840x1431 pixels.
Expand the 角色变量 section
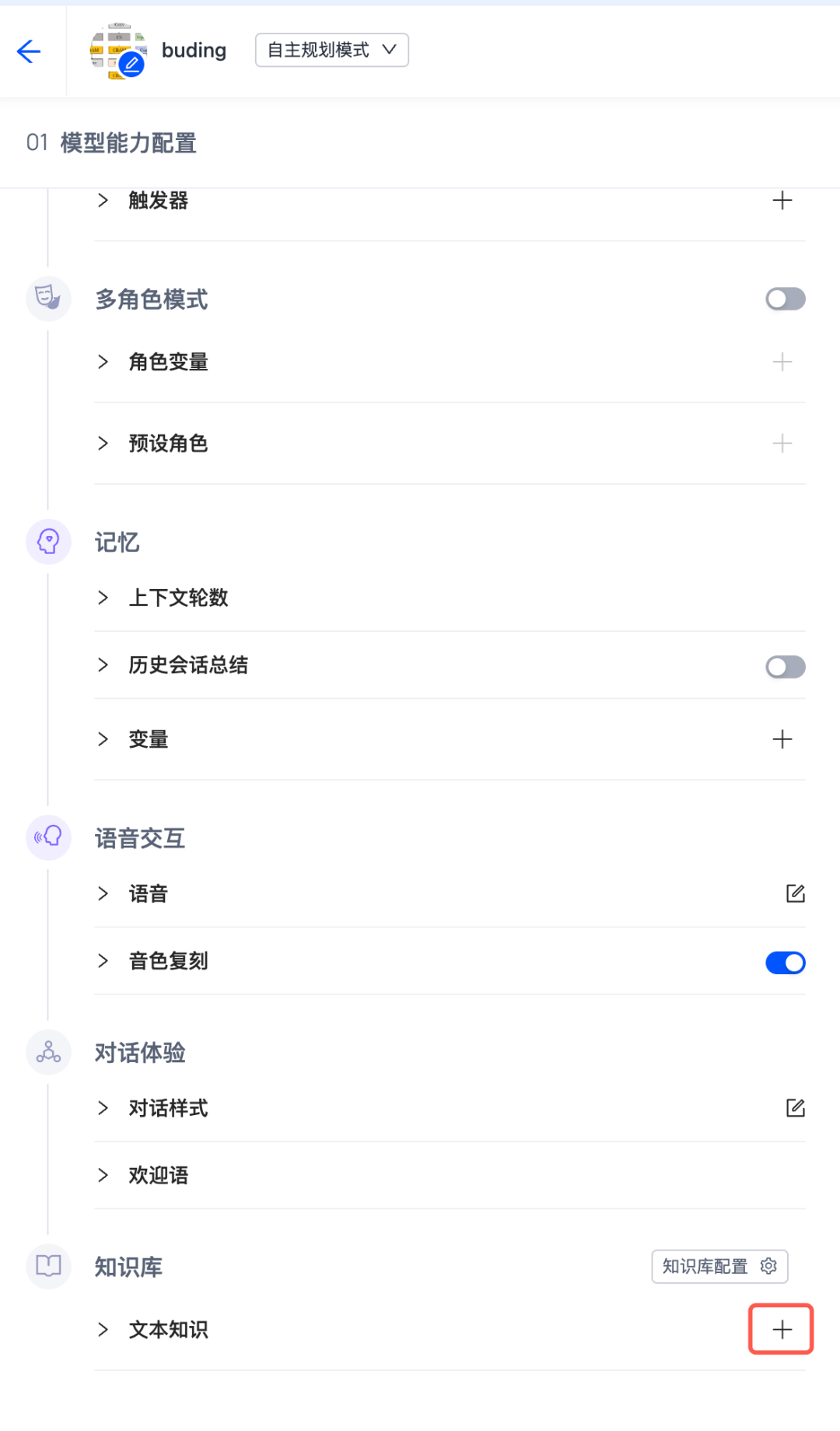click(x=103, y=362)
